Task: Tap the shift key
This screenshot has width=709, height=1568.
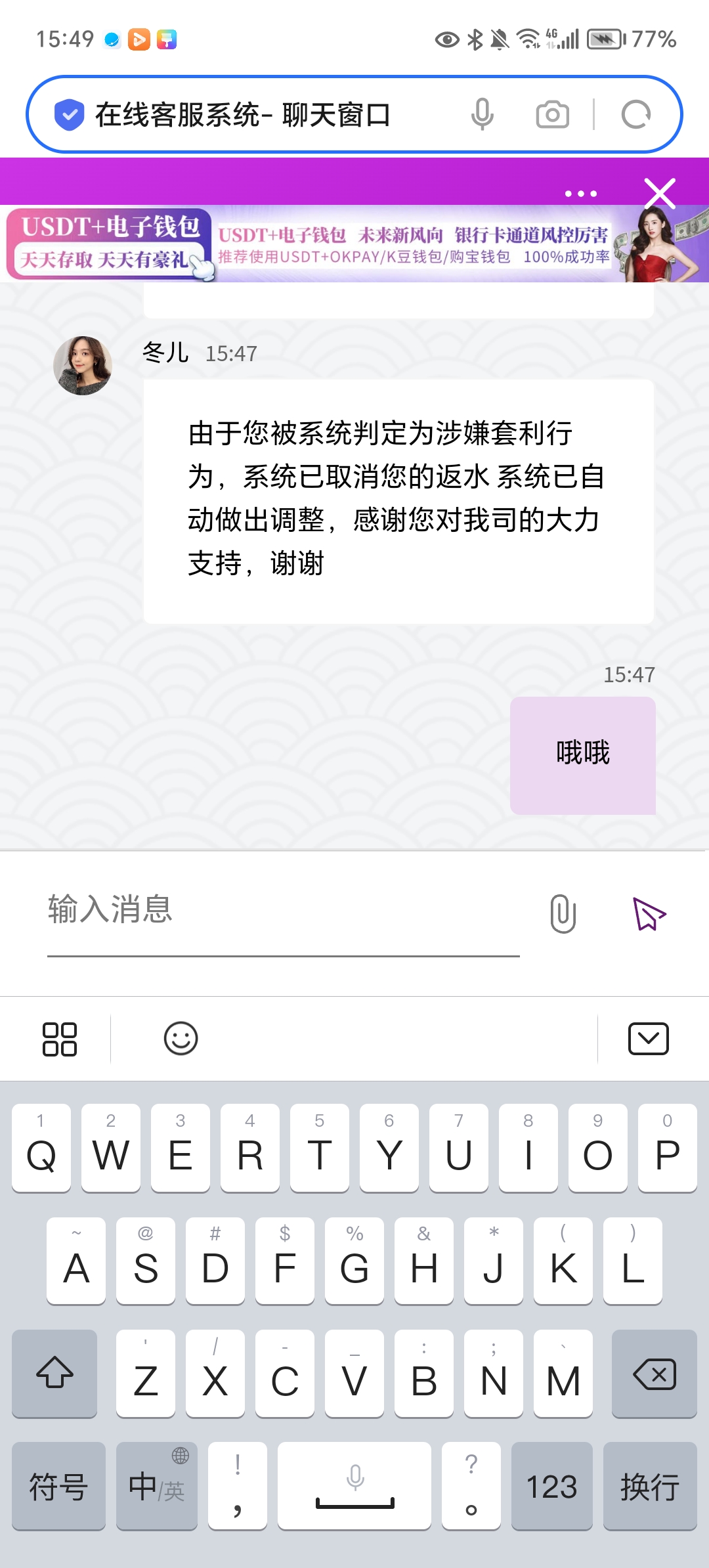Action: coord(54,1374)
